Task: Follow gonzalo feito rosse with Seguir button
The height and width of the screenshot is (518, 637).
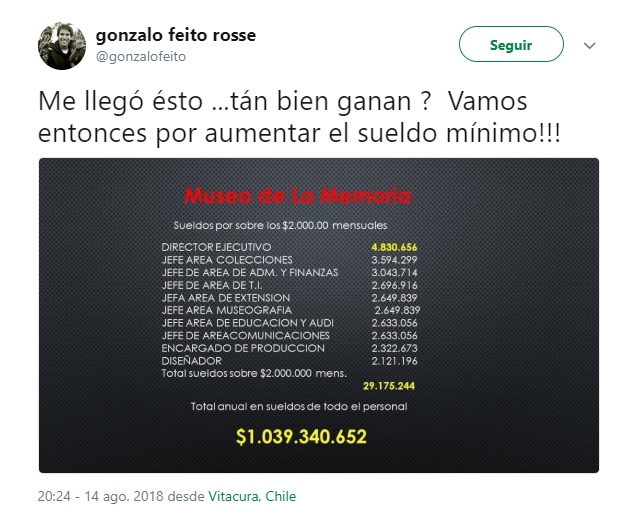Action: [x=511, y=46]
